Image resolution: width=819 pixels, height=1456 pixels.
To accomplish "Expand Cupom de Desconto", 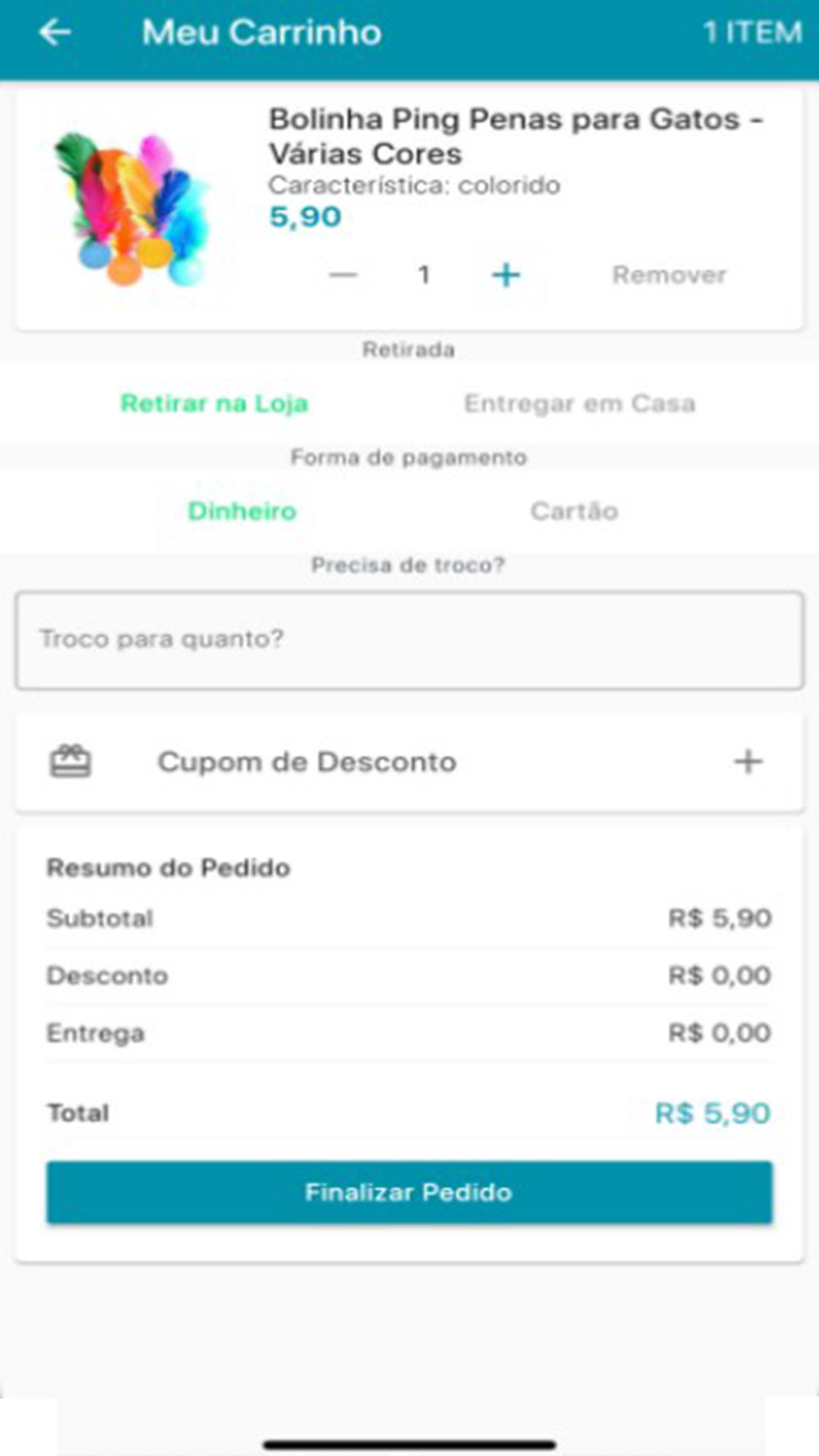I will (x=747, y=762).
